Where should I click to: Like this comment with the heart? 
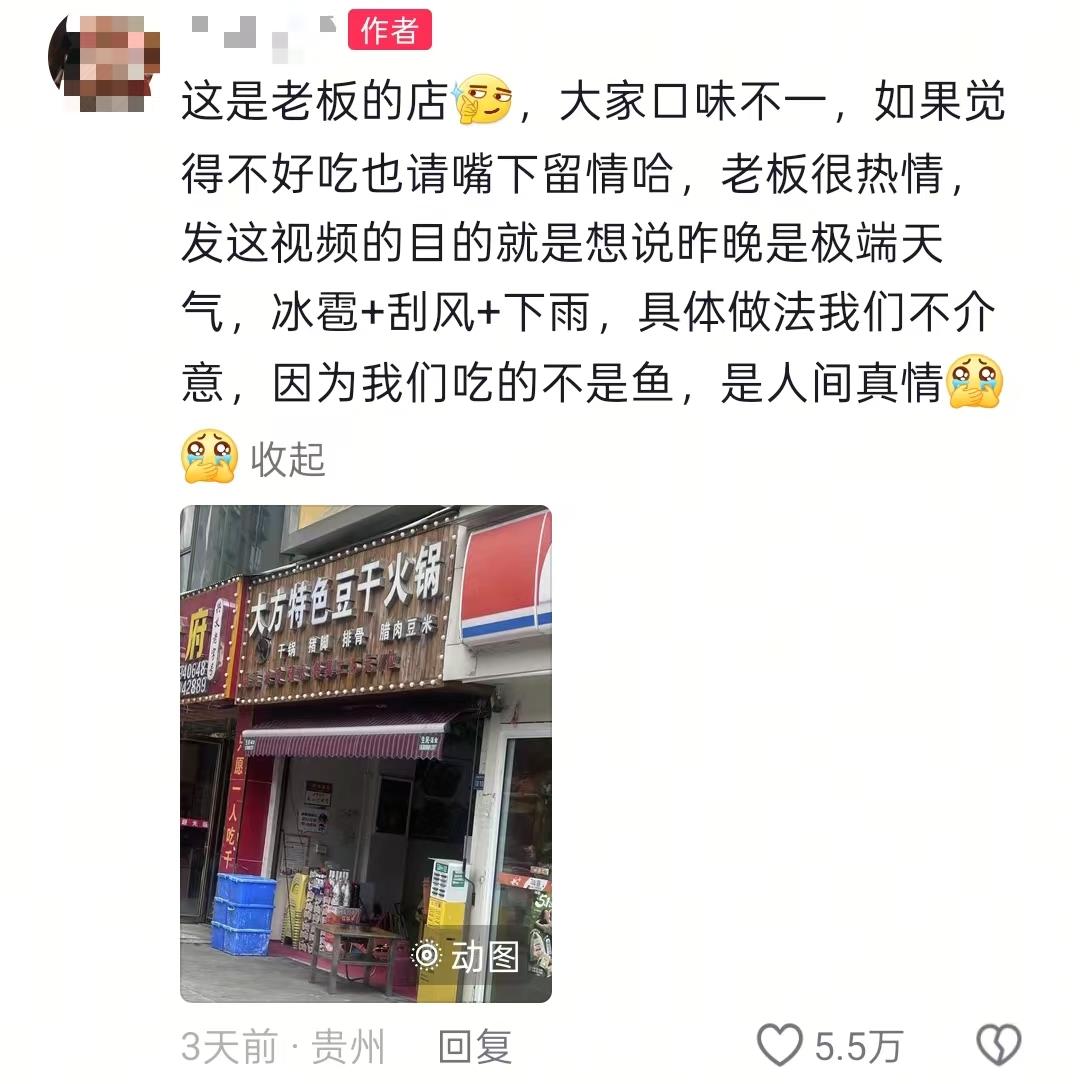(x=781, y=1046)
